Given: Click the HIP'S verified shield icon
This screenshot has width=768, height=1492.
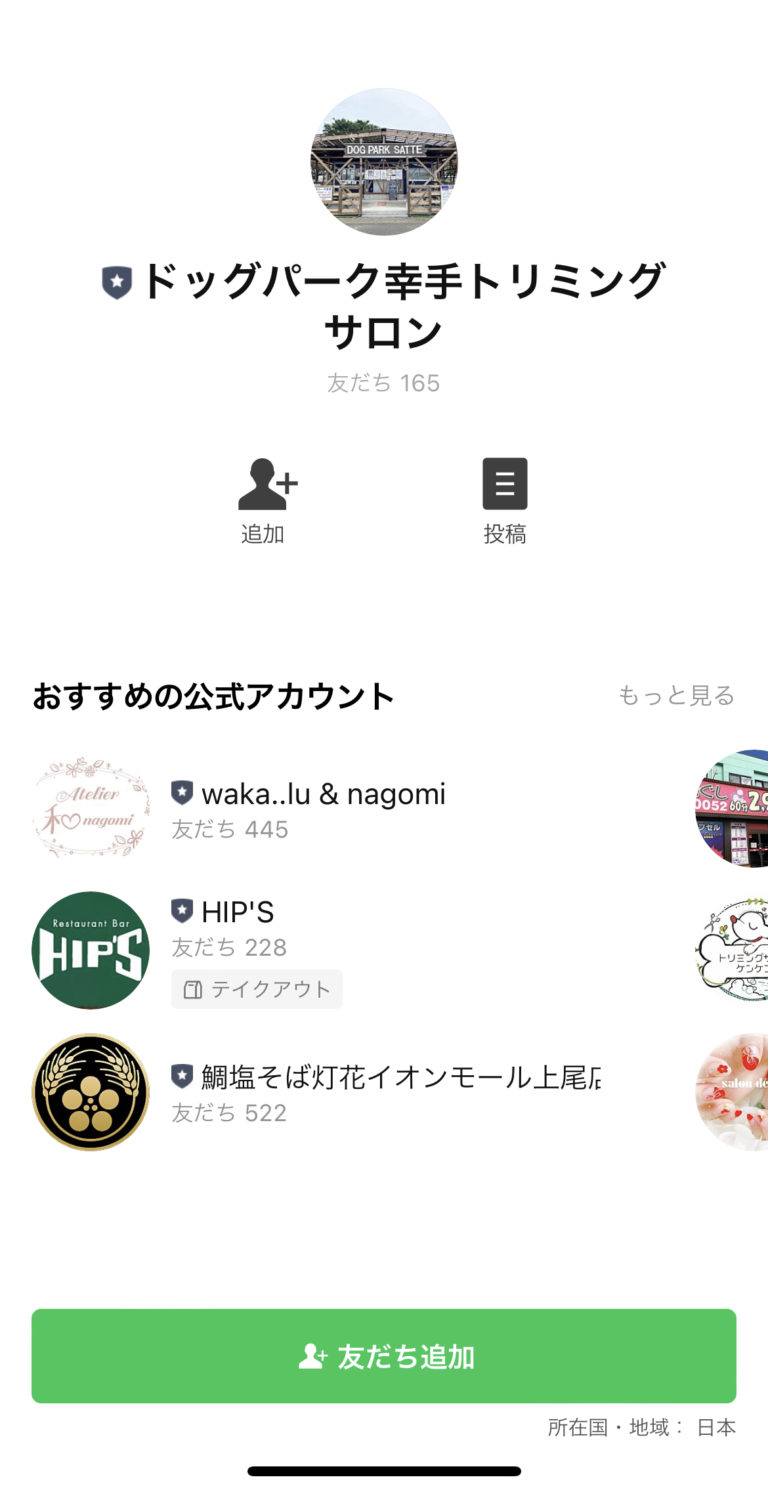Looking at the screenshot, I should [180, 911].
